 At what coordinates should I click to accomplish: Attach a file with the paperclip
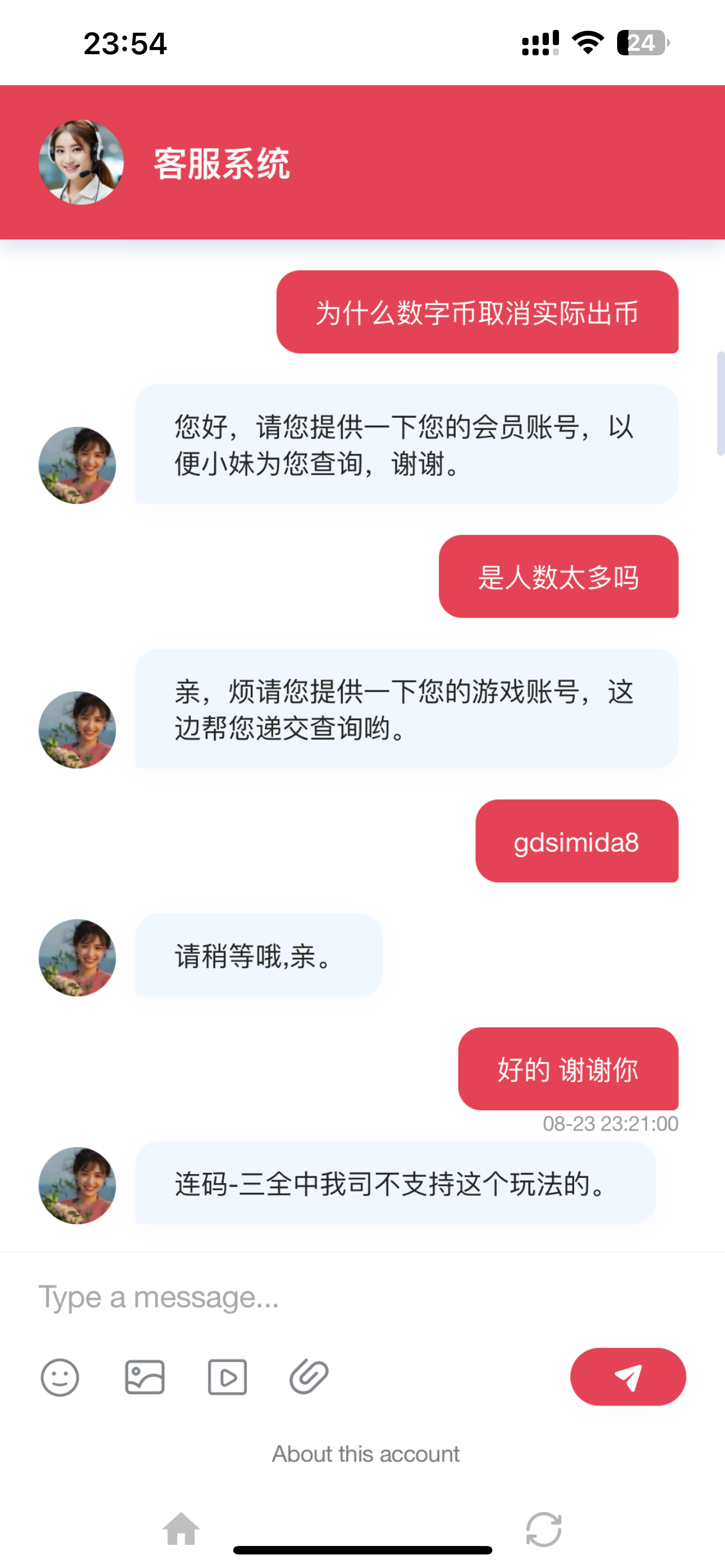(309, 1377)
